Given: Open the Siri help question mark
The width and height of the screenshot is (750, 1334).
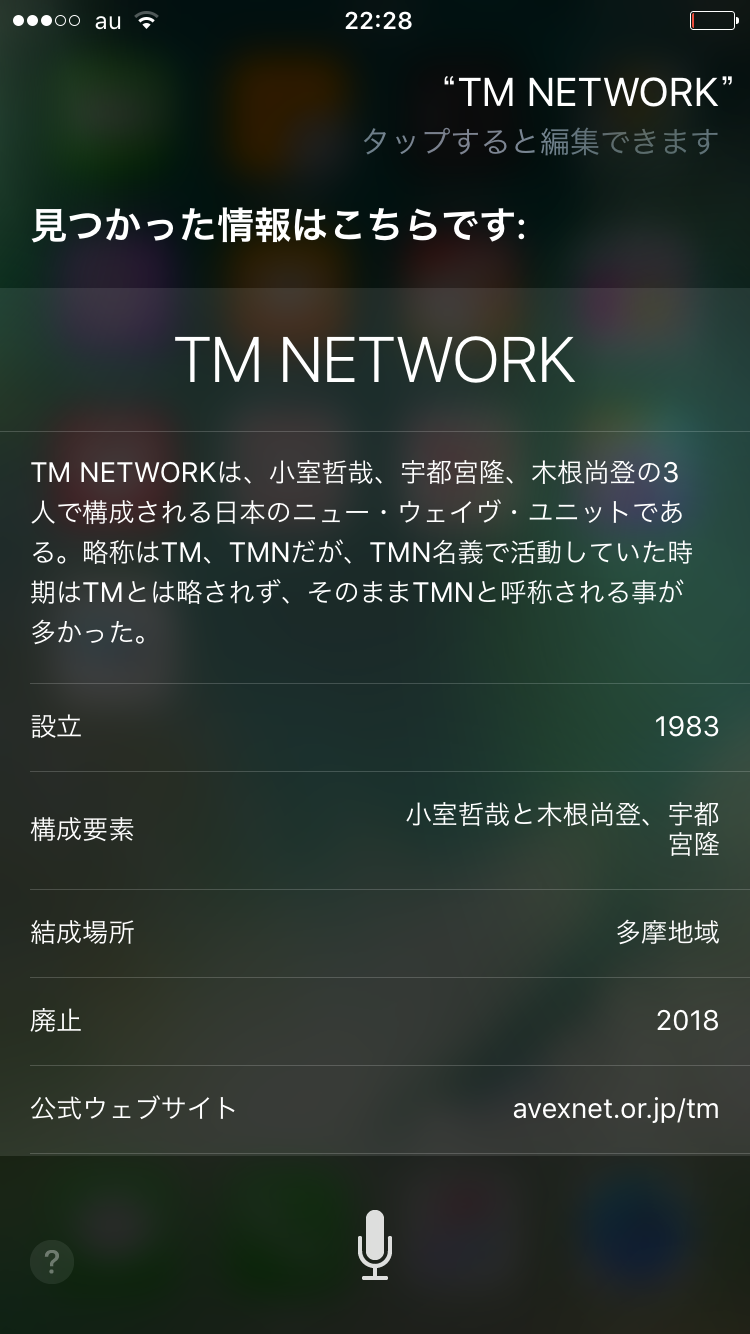Looking at the screenshot, I should point(52,1262).
